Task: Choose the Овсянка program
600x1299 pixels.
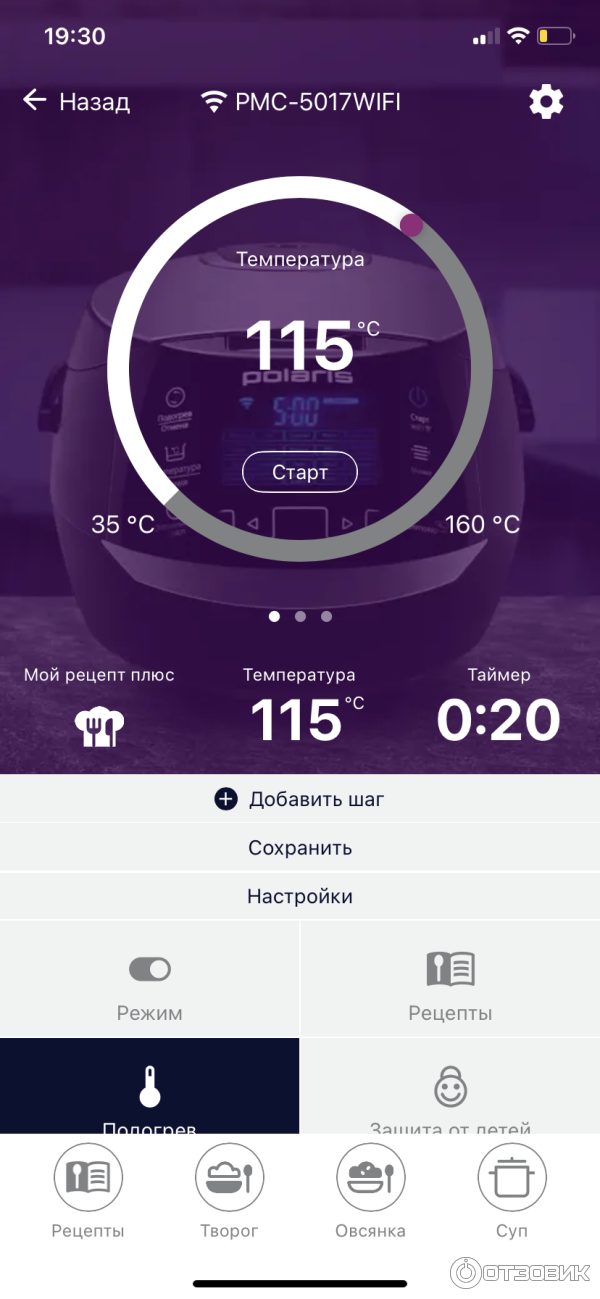Action: [370, 1192]
